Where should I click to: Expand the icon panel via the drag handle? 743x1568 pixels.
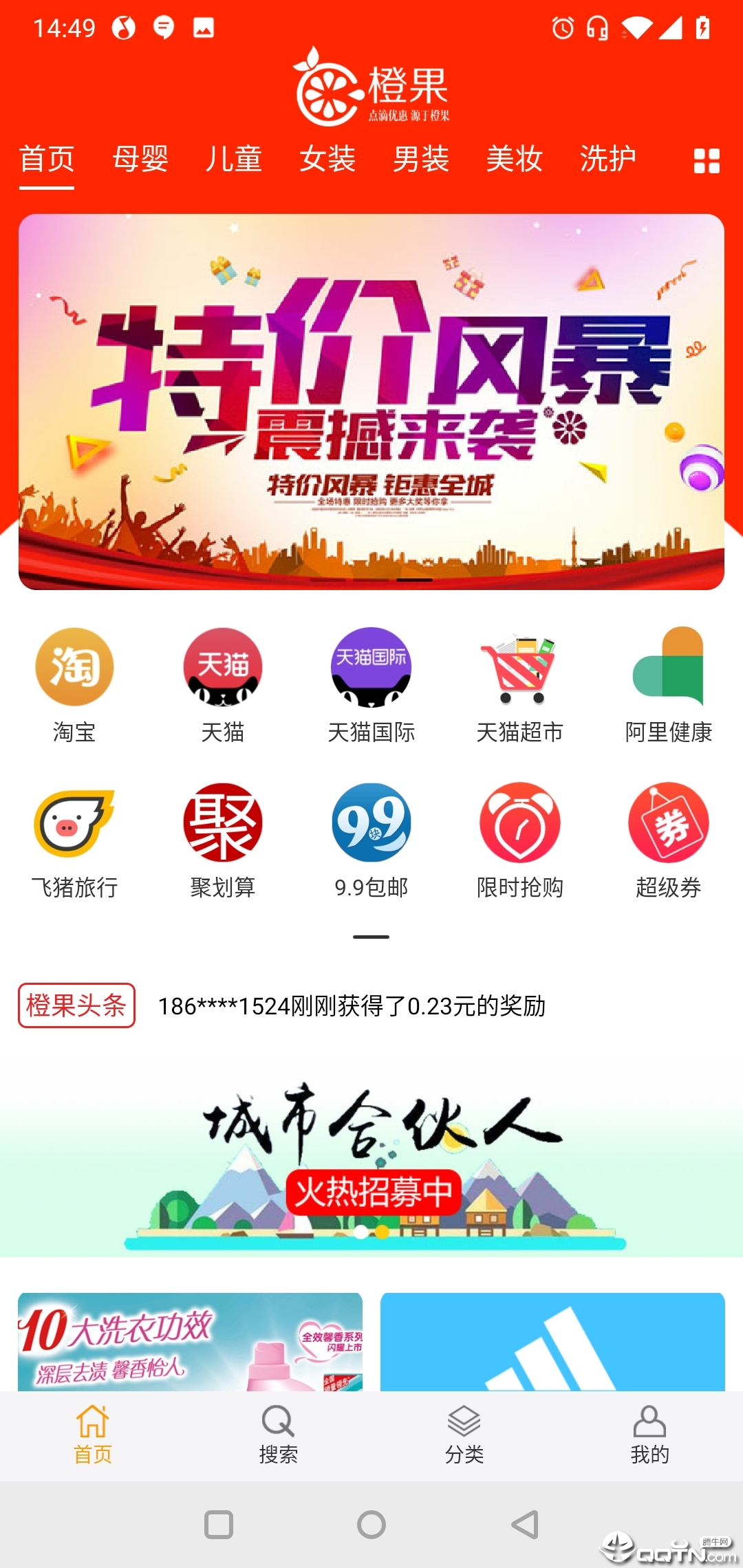371,935
